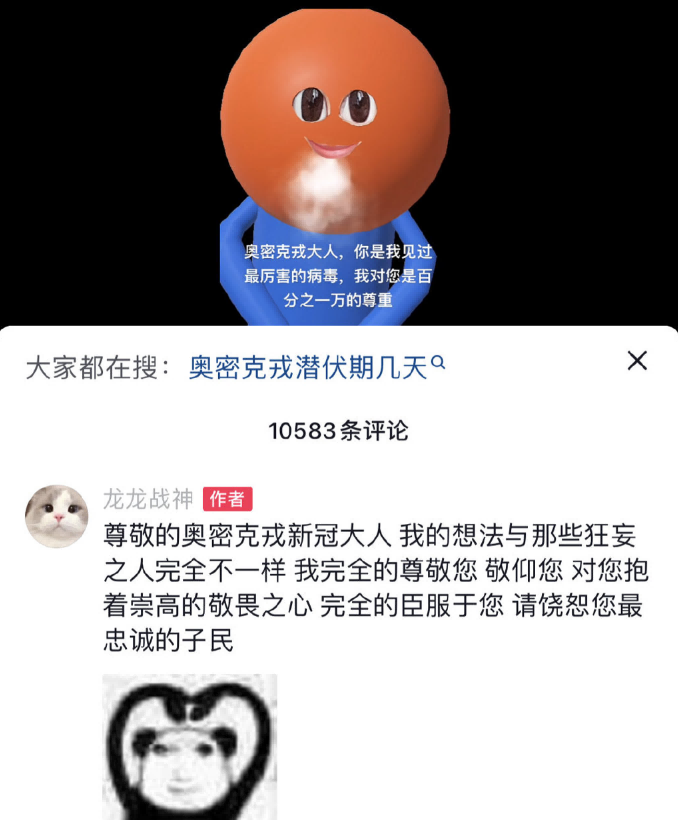View the panda meme image in comment
678x820 pixels.
point(190,746)
